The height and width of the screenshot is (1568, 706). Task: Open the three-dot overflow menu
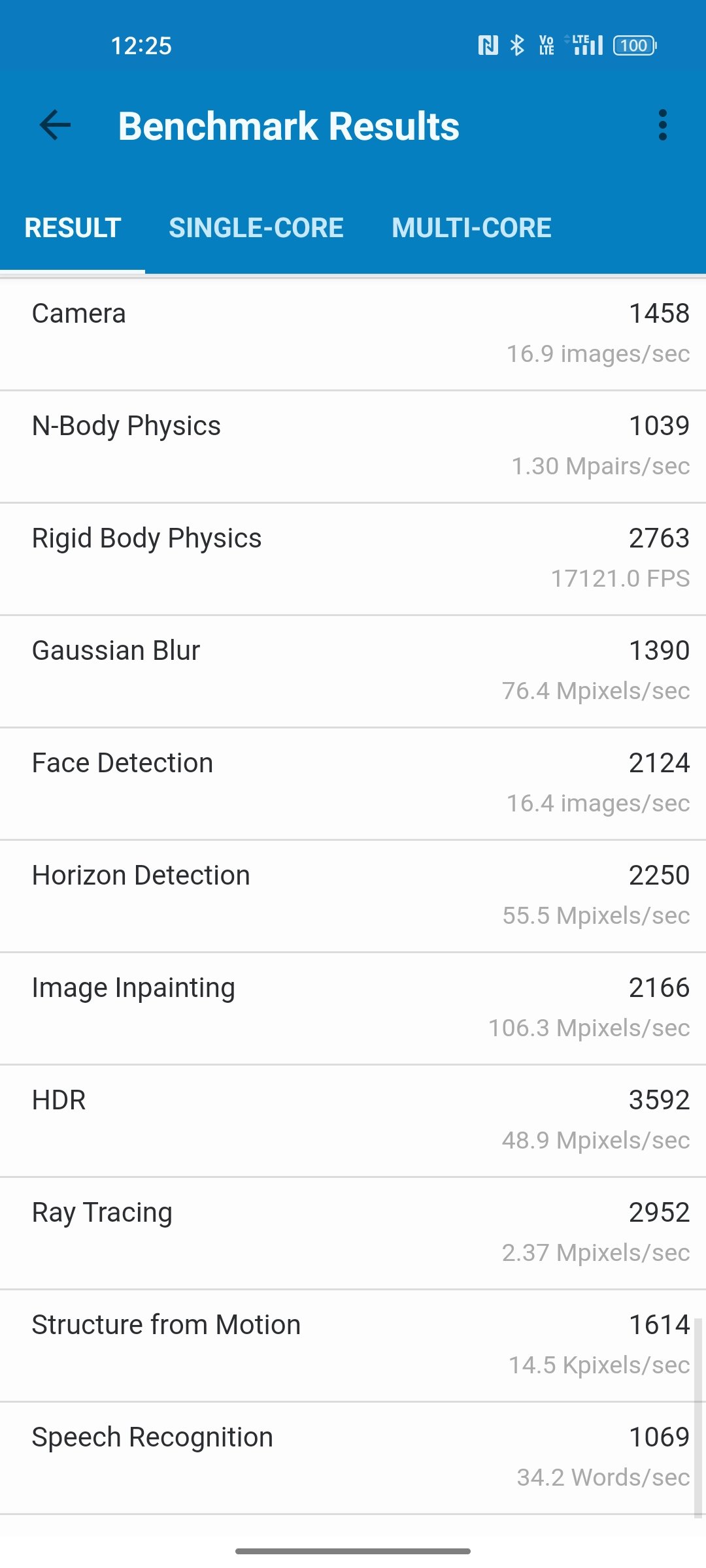(x=662, y=125)
